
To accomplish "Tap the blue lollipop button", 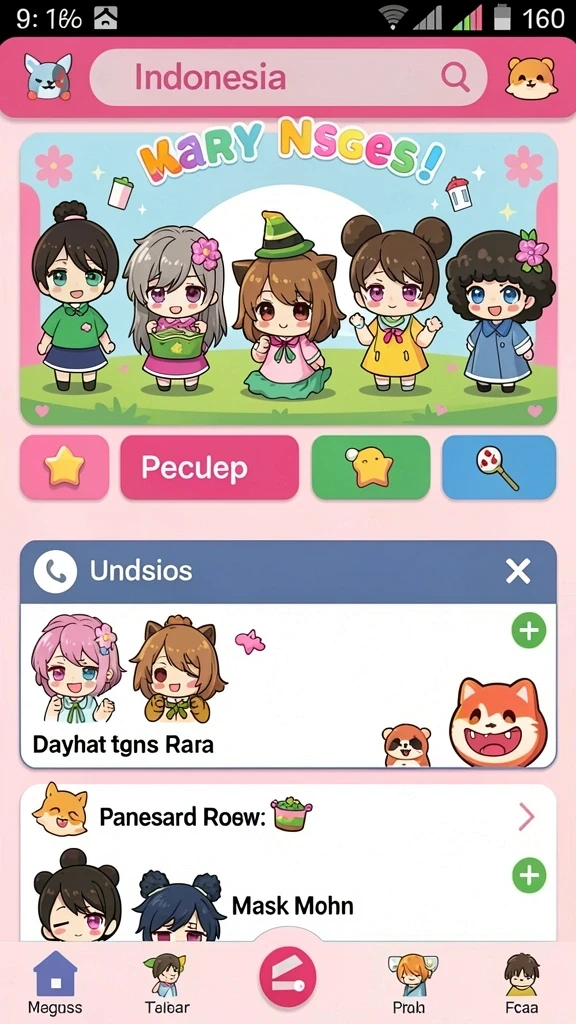I will click(499, 468).
